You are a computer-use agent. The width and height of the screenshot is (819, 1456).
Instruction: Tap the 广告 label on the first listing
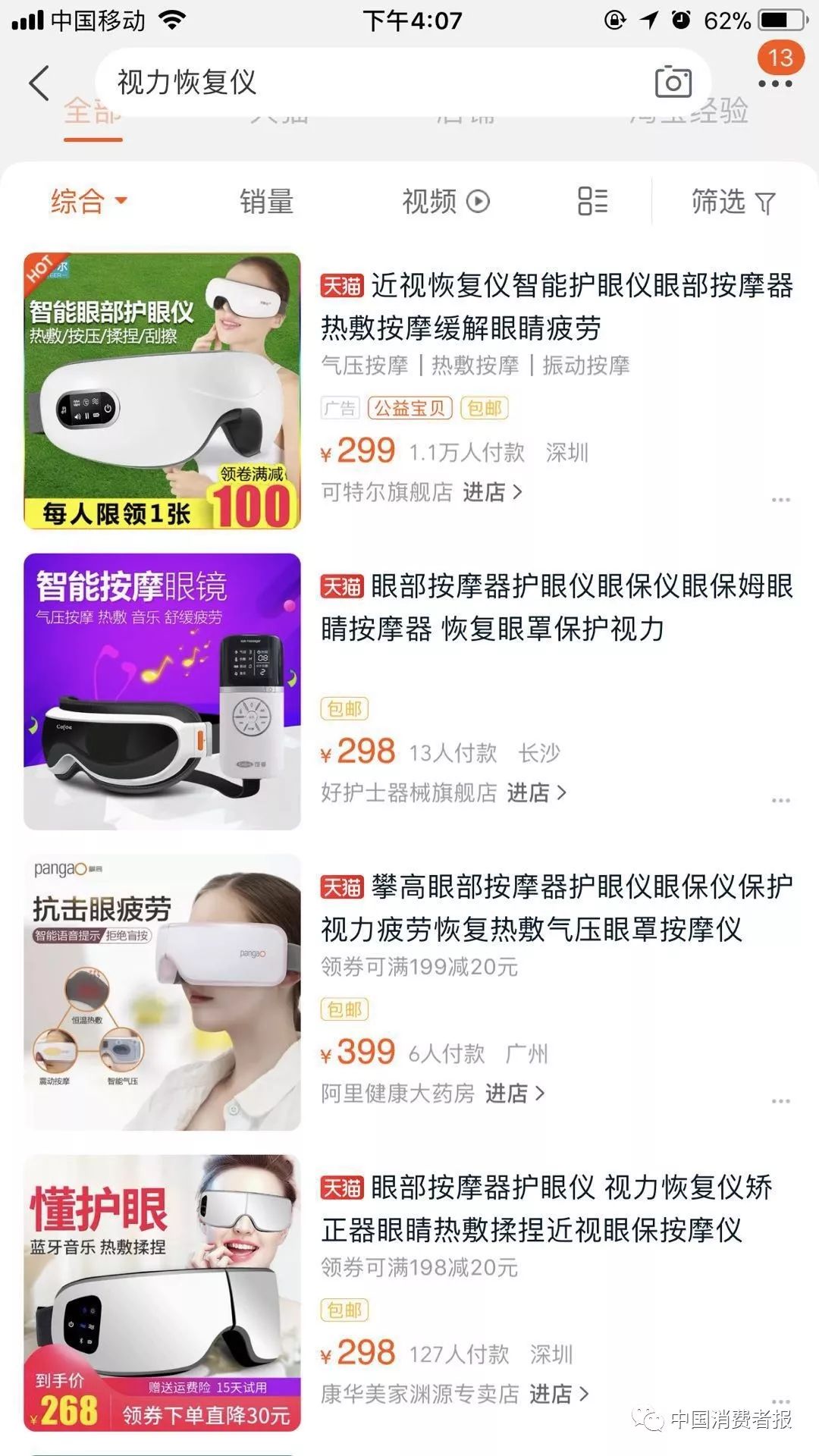pos(339,409)
